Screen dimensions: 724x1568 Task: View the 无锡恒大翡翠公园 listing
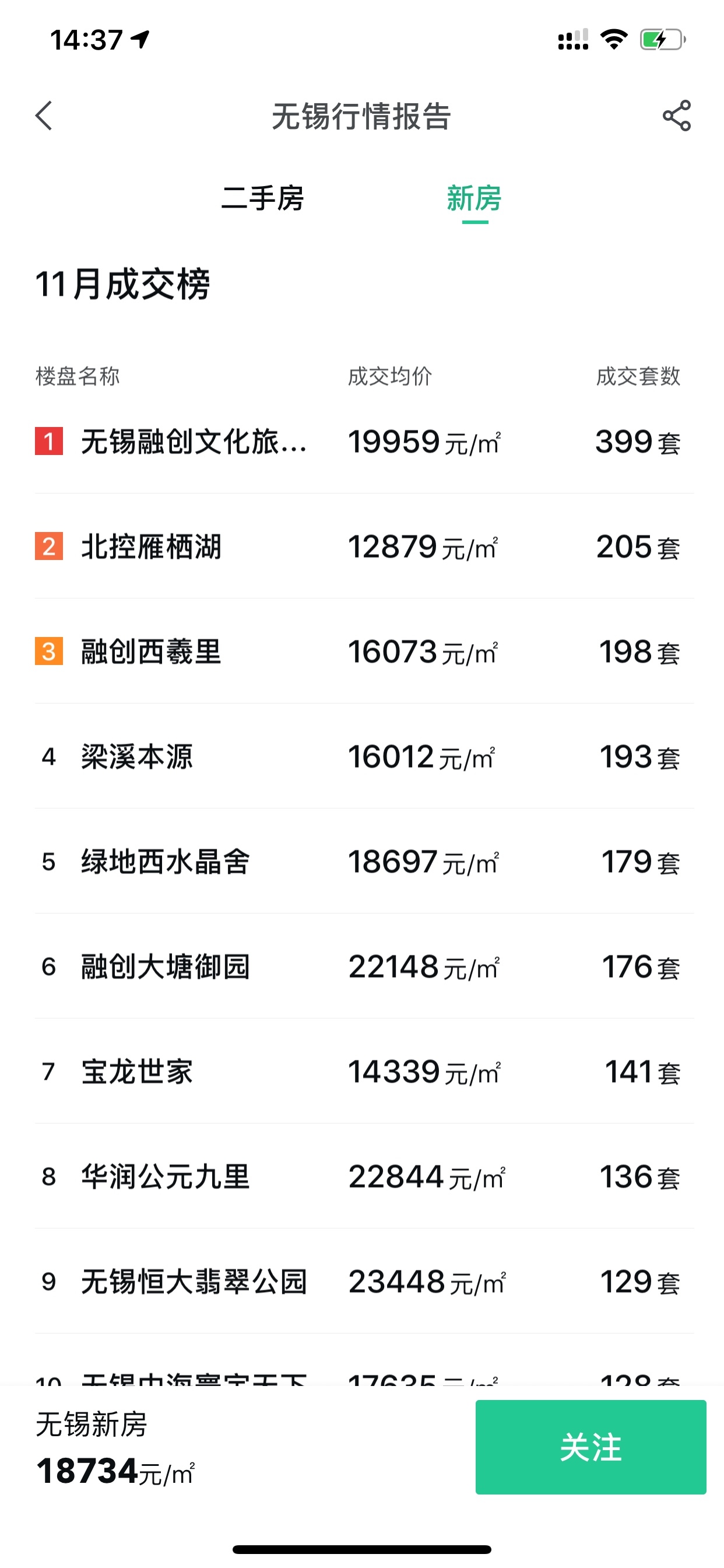pyautogui.click(x=194, y=1282)
